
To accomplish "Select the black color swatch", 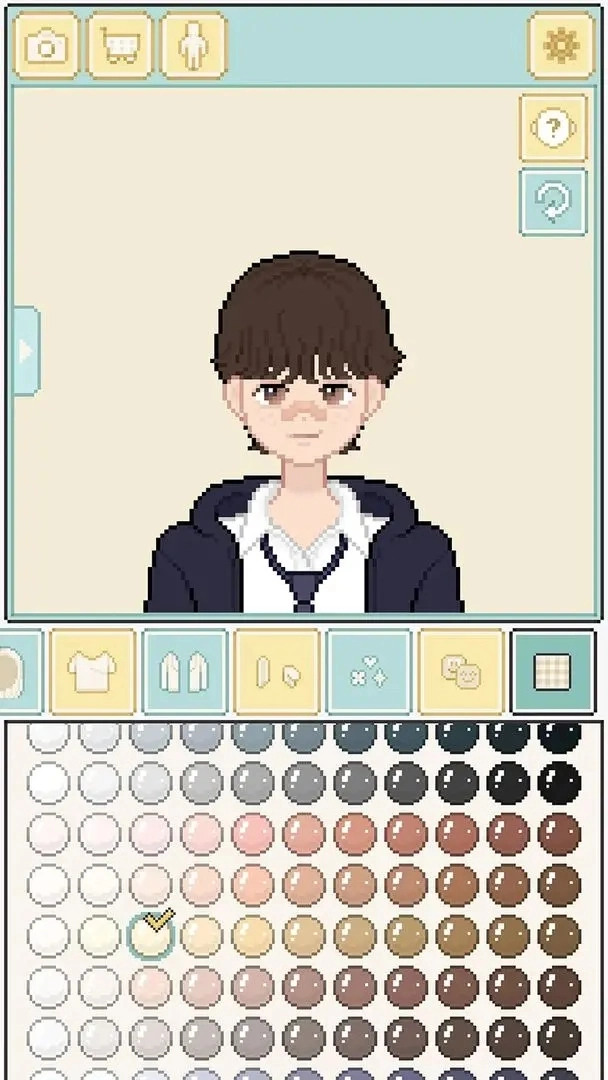I will tap(559, 781).
